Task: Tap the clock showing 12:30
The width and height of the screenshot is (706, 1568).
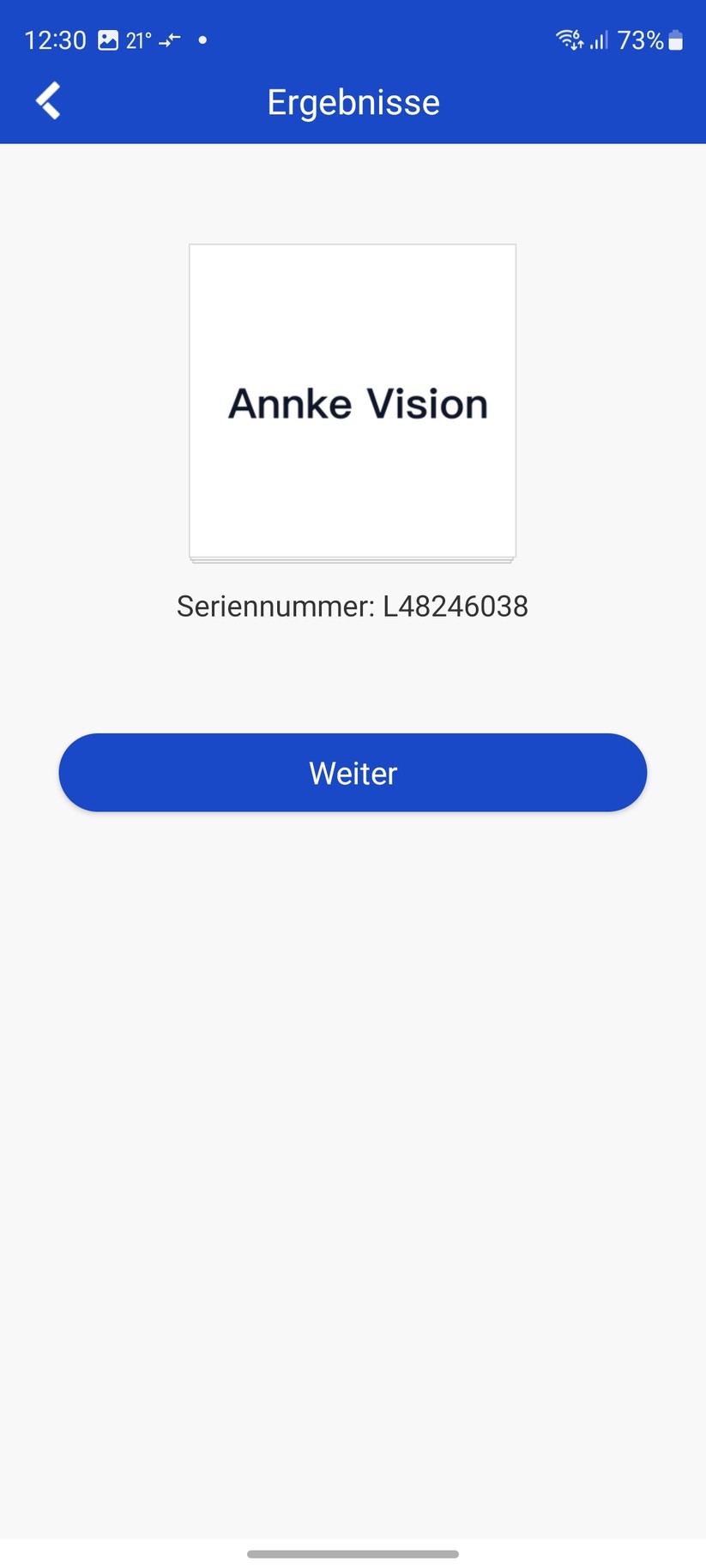Action: [55, 39]
